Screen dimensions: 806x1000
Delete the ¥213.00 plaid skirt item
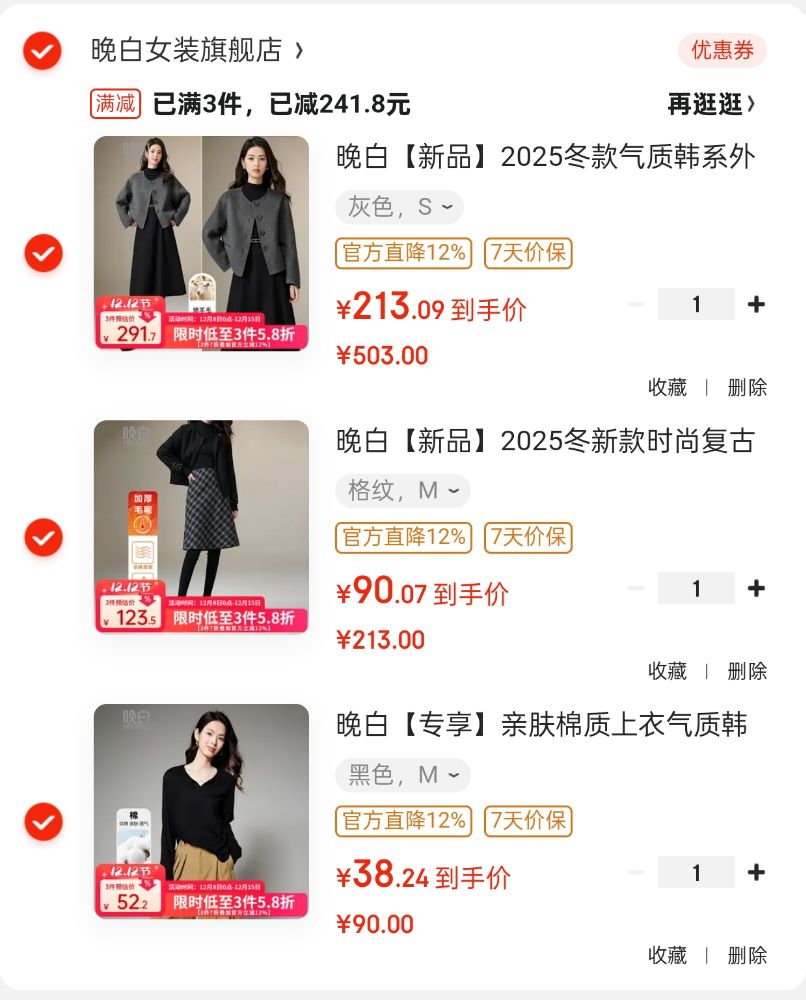click(746, 671)
